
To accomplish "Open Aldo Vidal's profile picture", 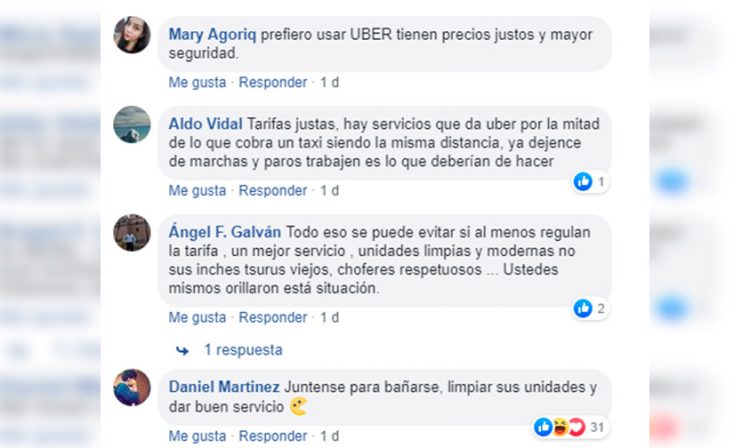I will [132, 125].
